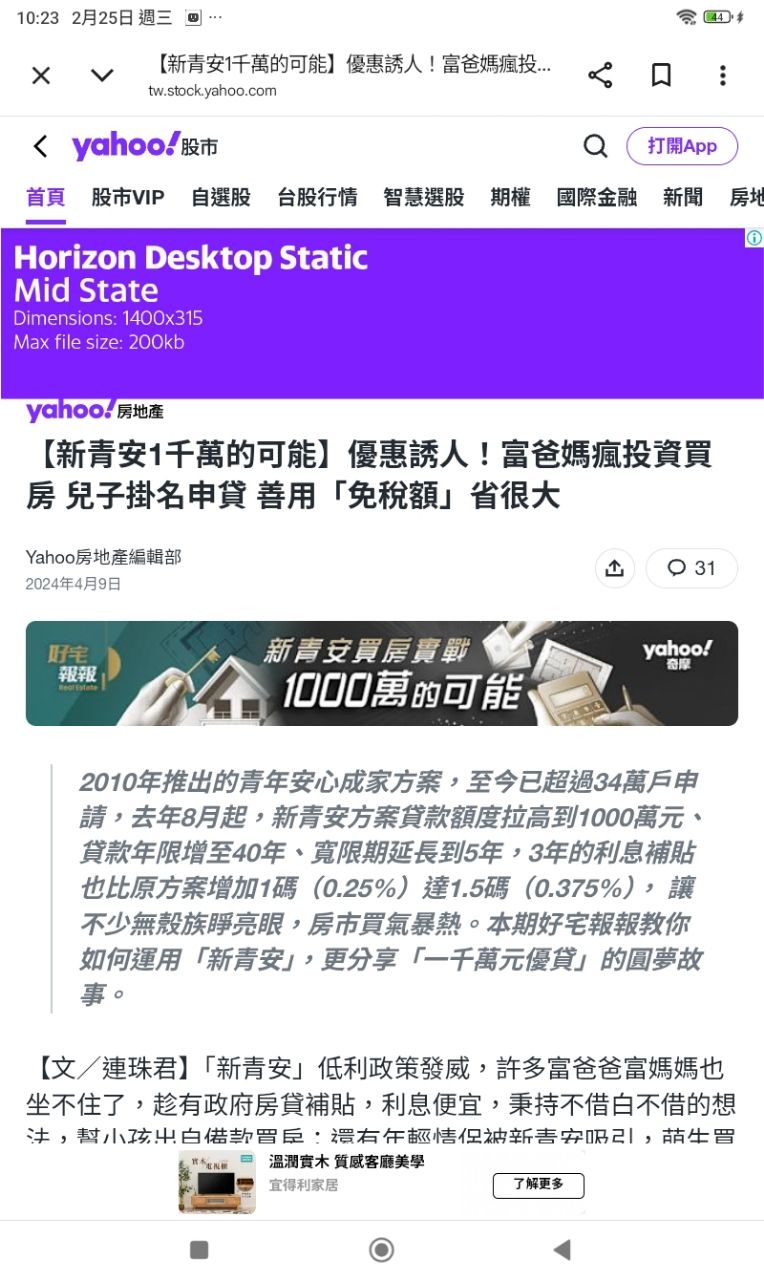Open the 自選股 tab
The width and height of the screenshot is (764, 1280).
pos(221,198)
